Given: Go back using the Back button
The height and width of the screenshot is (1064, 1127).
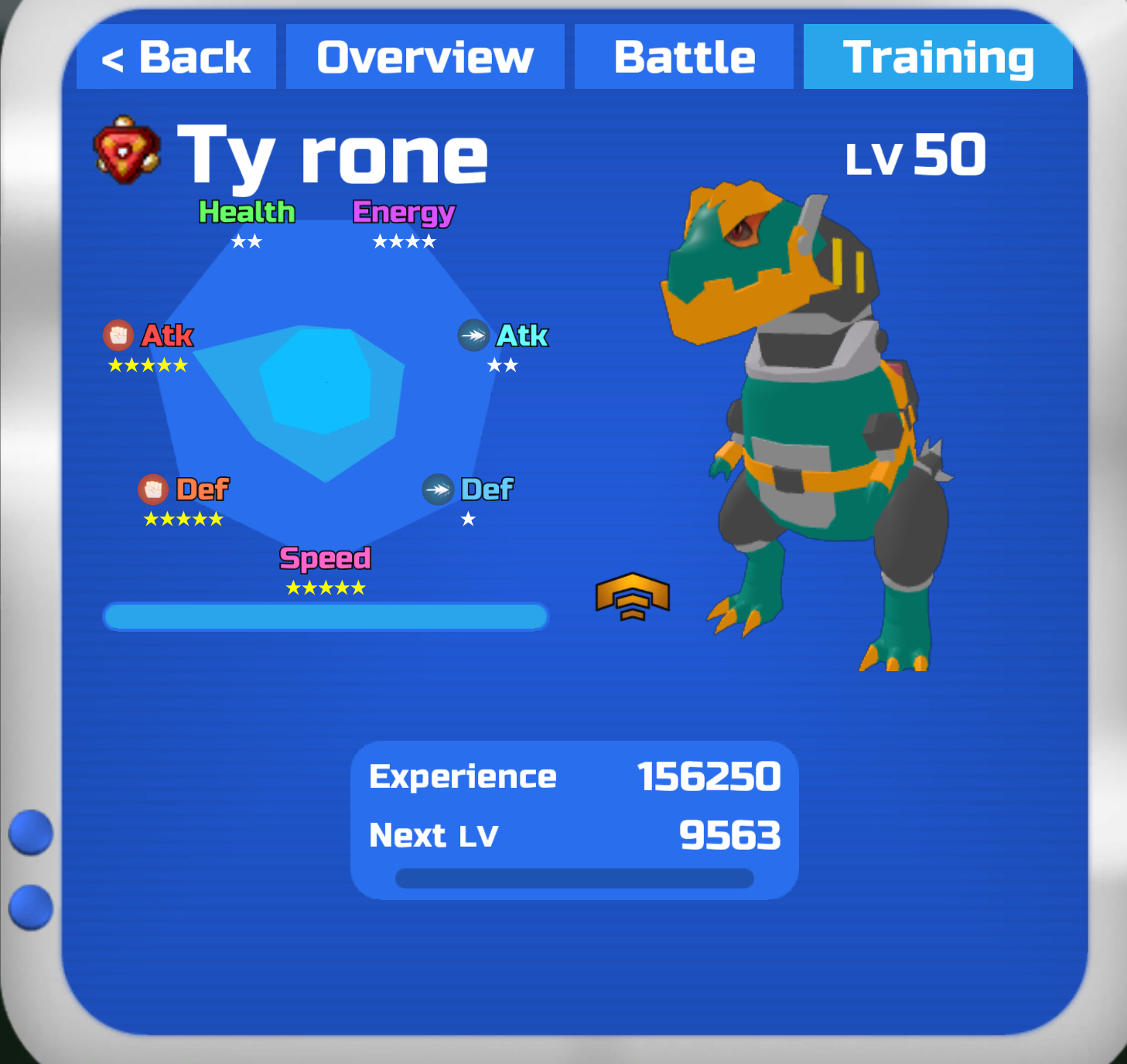Looking at the screenshot, I should 176,57.
